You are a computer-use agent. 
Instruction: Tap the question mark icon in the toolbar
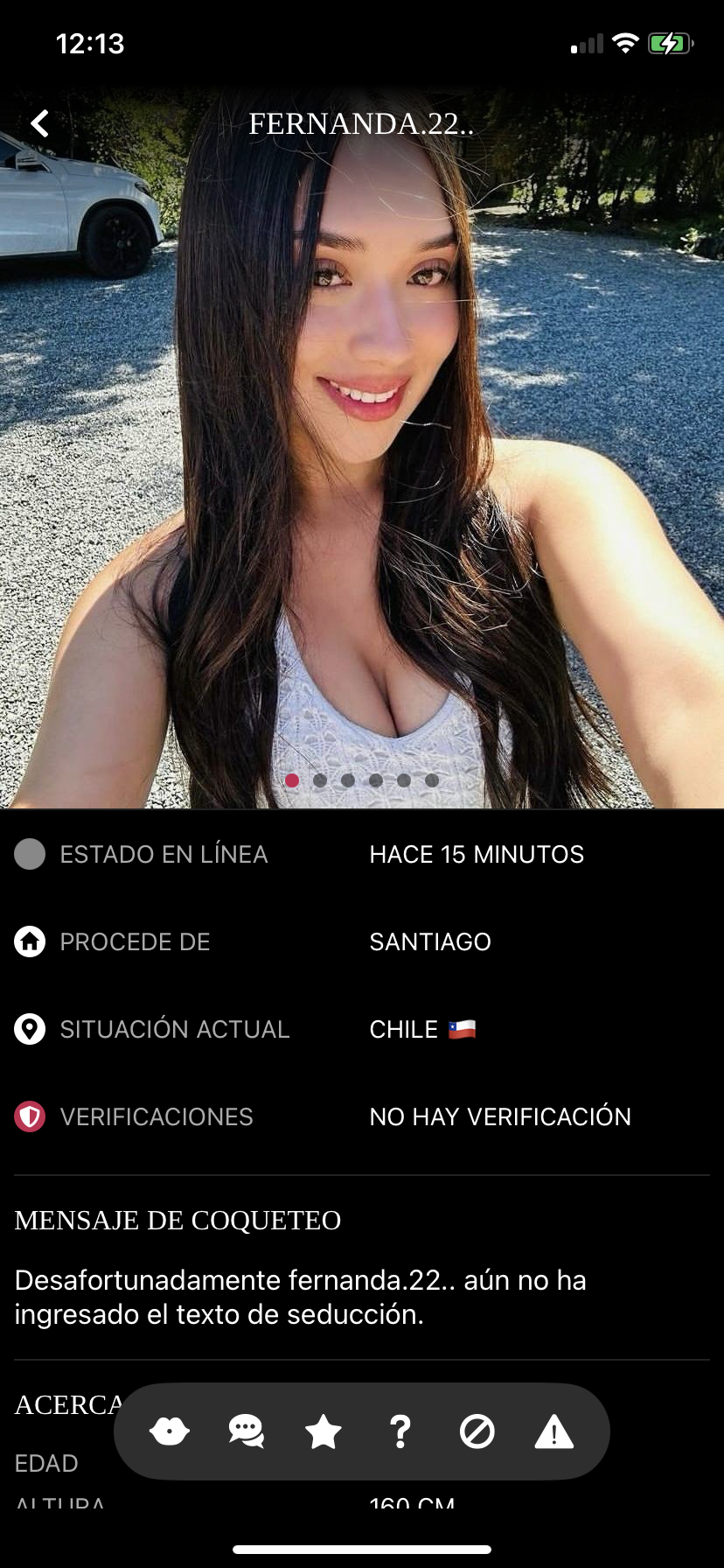point(400,1431)
